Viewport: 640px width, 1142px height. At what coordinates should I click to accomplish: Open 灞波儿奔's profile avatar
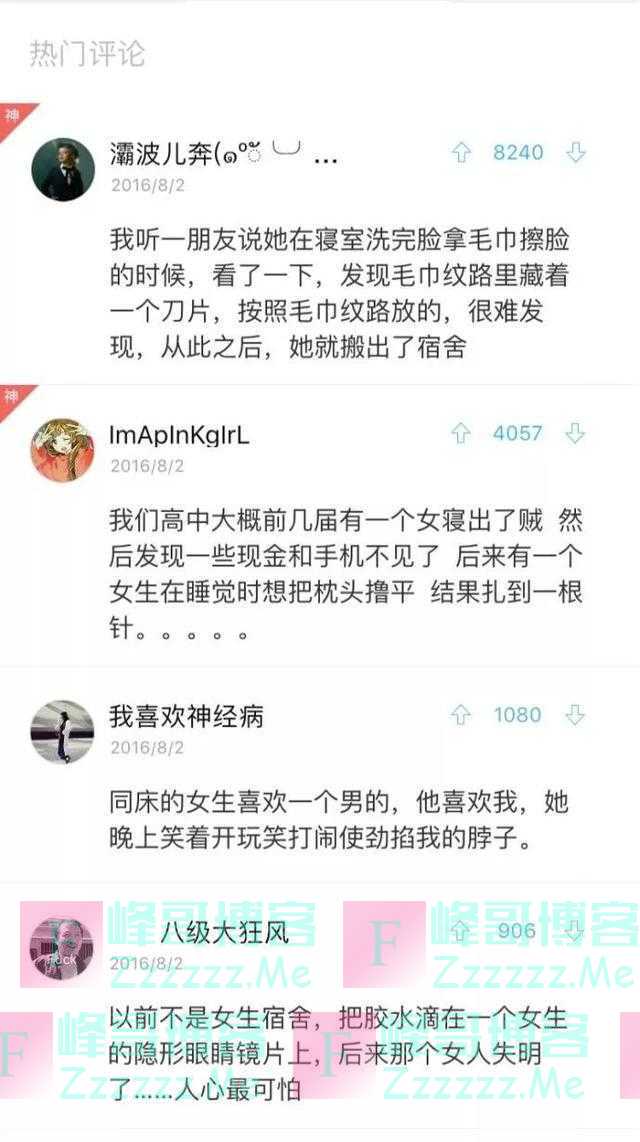click(63, 169)
